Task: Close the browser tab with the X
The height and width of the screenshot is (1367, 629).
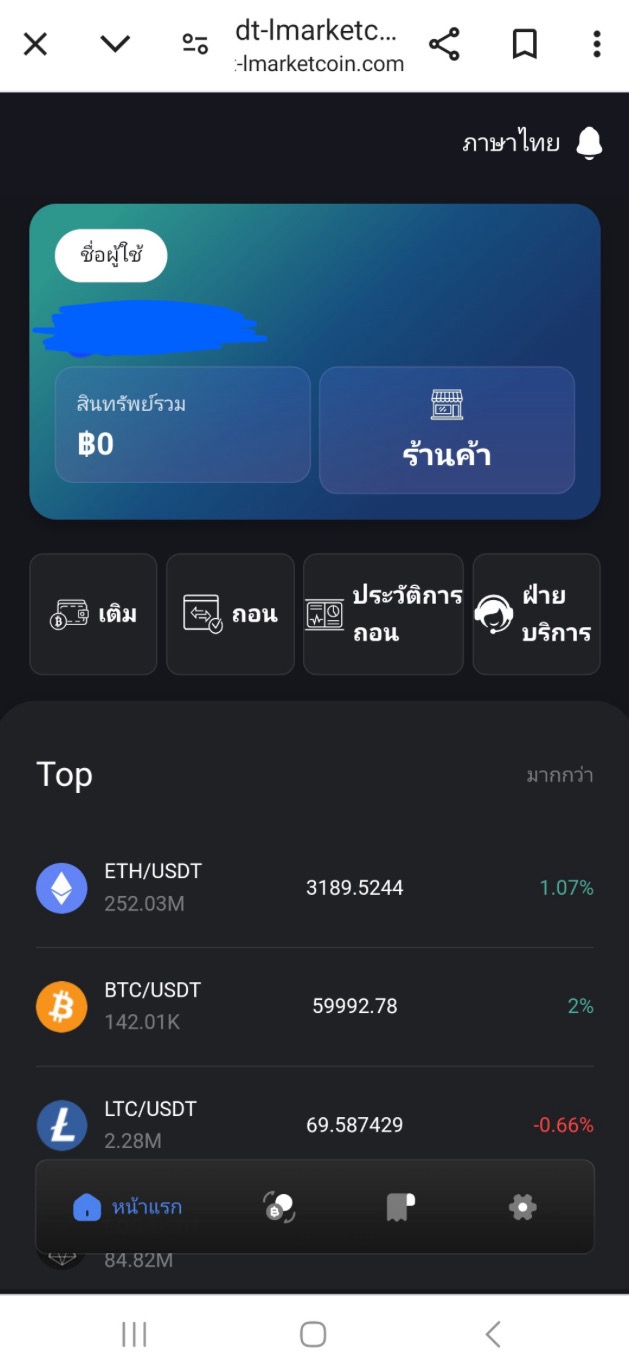Action: pos(35,44)
